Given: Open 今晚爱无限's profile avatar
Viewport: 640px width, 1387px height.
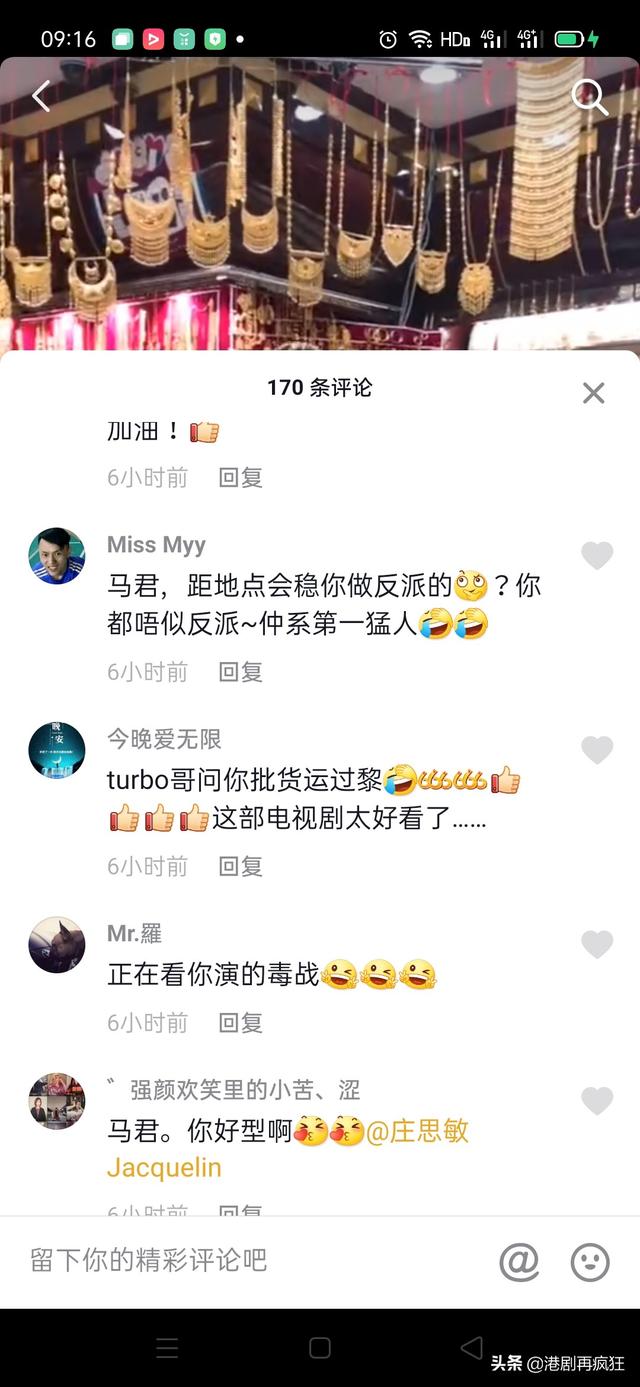Looking at the screenshot, I should 57,750.
